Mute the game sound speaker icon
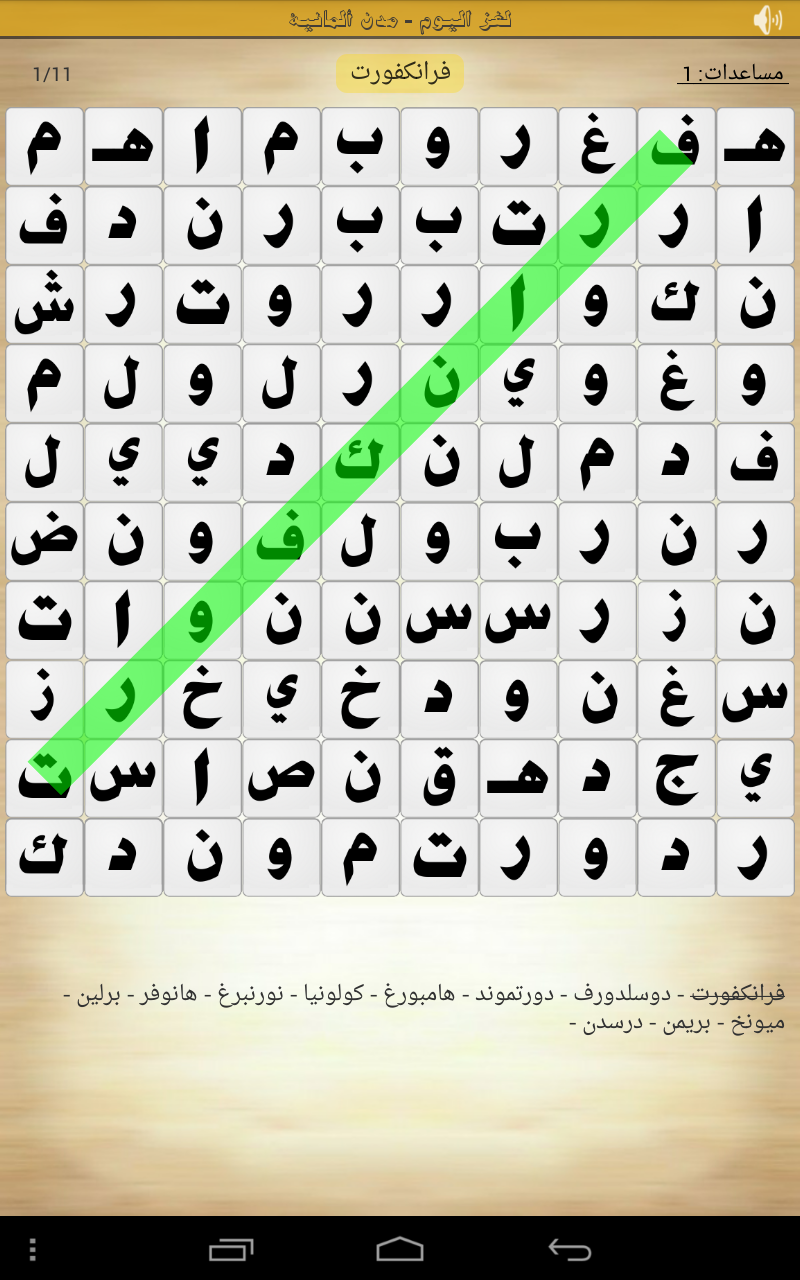 (x=767, y=19)
